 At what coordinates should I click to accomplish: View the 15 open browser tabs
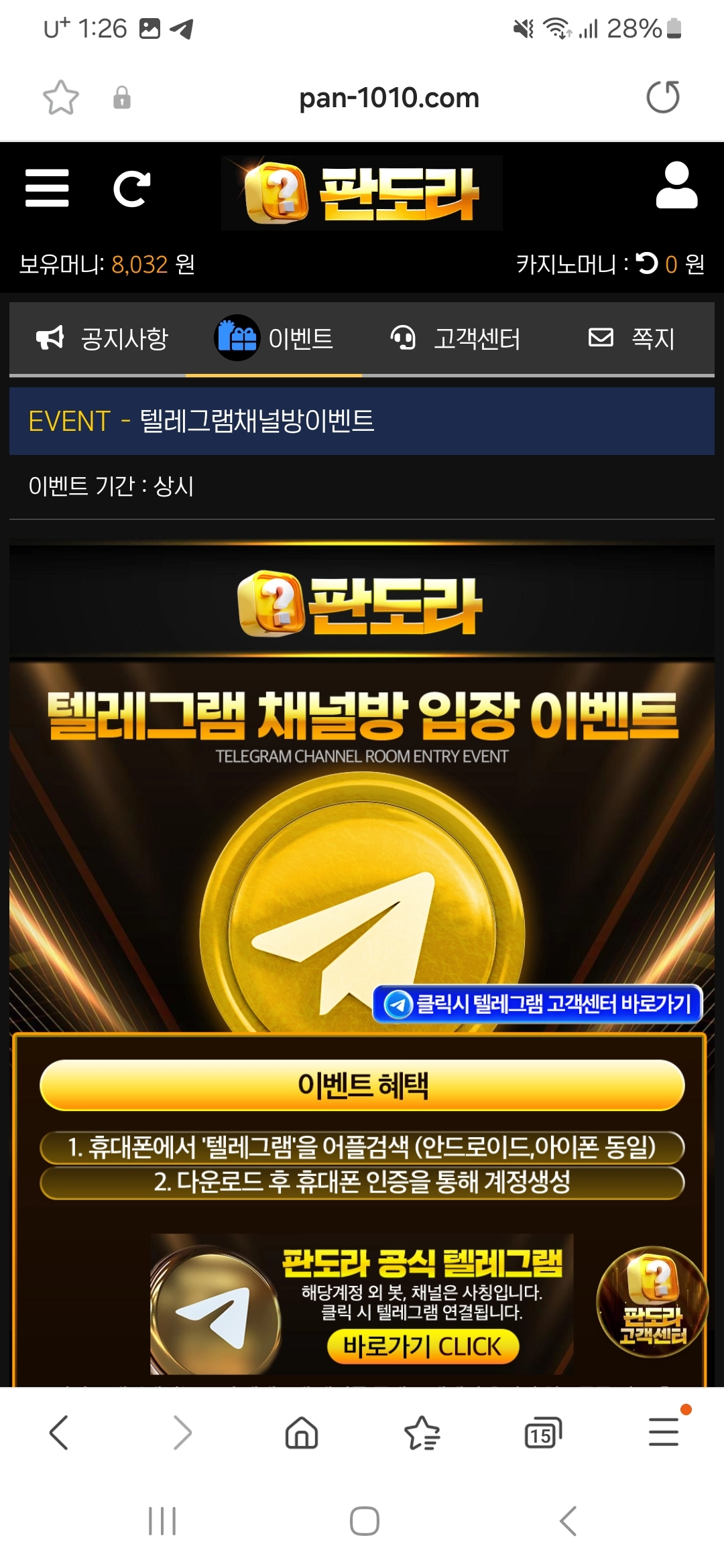pos(542,1433)
